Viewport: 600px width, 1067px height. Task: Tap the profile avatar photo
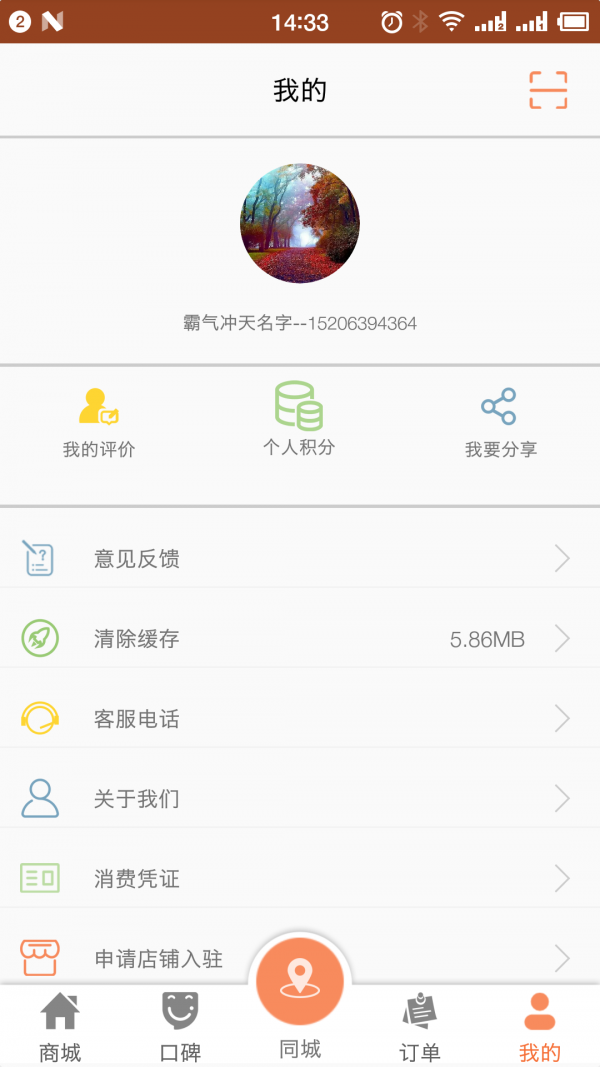tap(300, 223)
